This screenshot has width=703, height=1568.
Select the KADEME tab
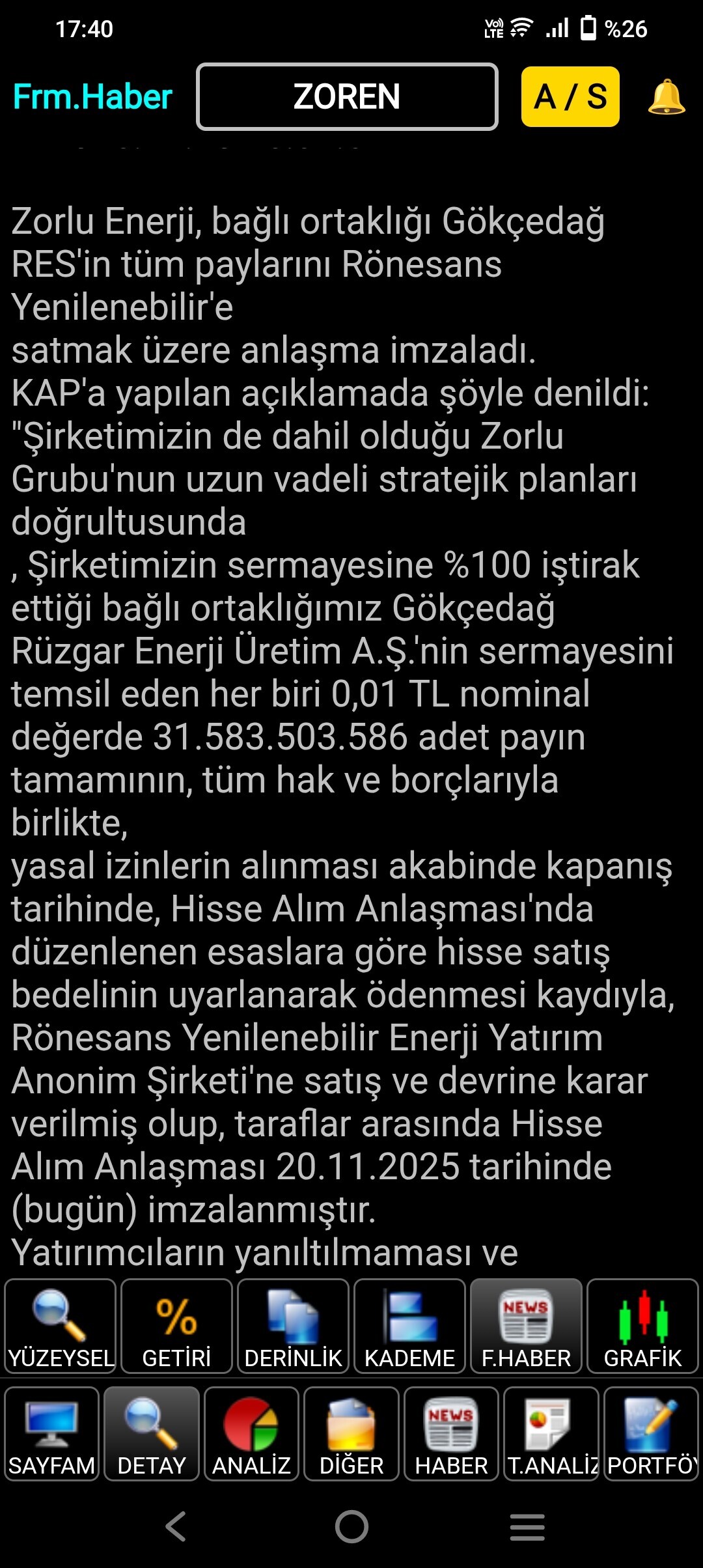click(409, 1326)
